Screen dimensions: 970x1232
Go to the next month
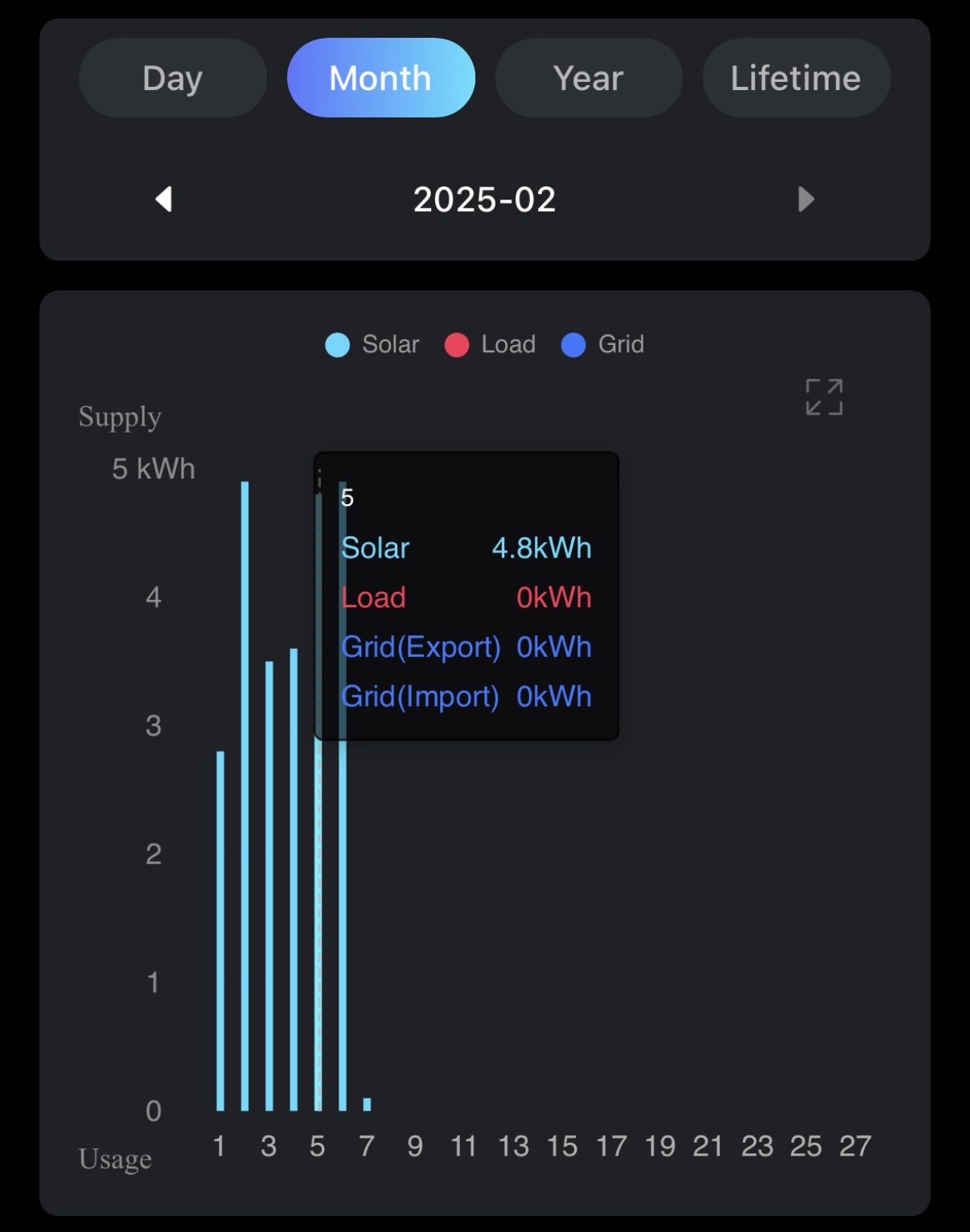pyautogui.click(x=805, y=199)
